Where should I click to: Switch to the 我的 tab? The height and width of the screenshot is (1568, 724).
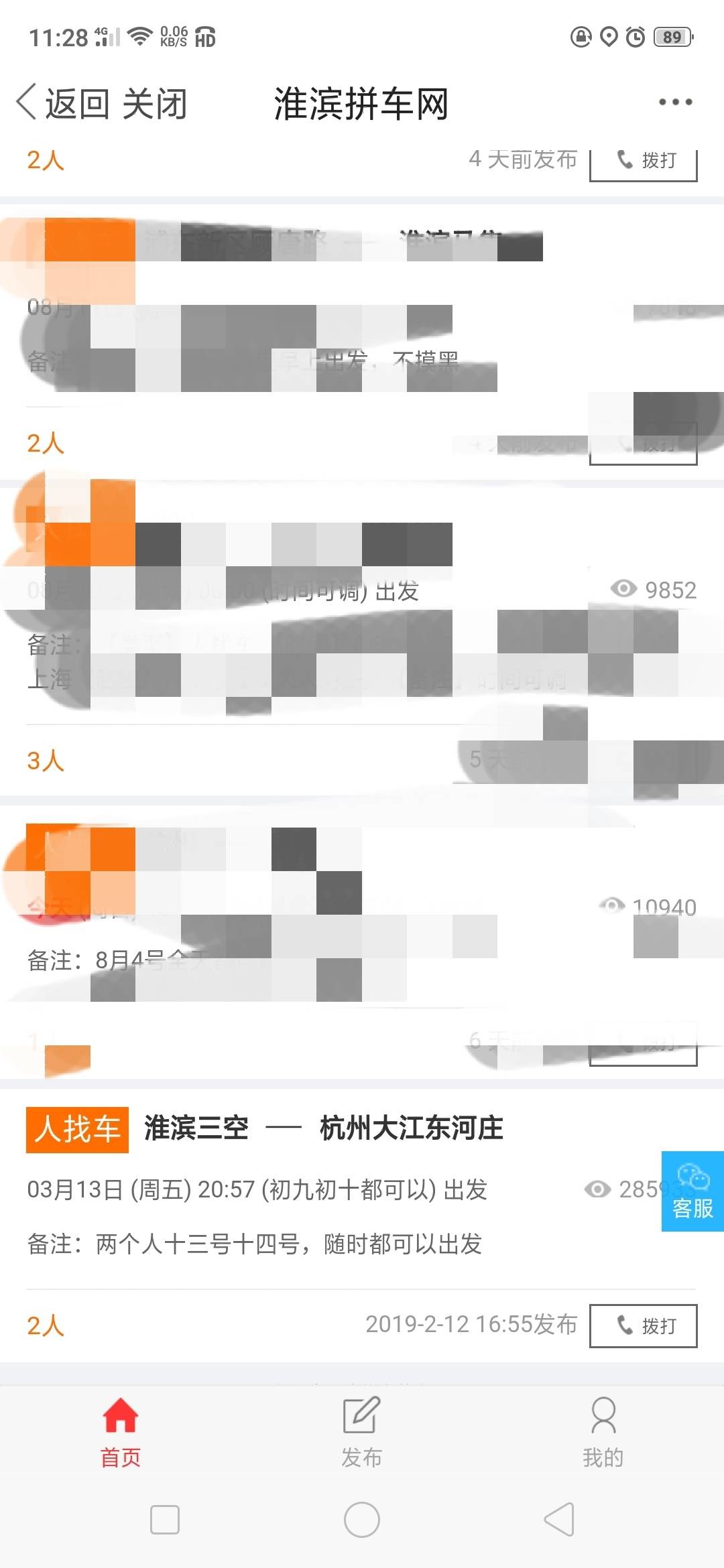[603, 1431]
